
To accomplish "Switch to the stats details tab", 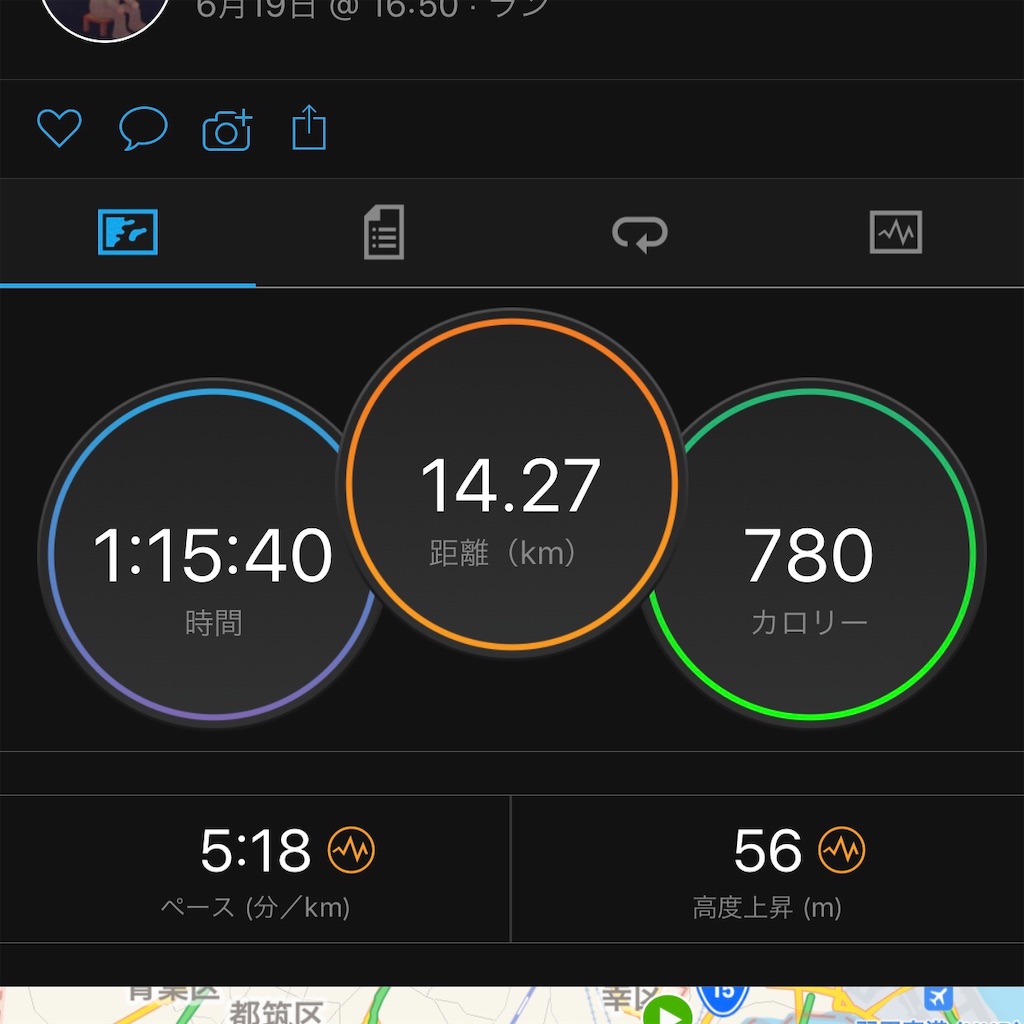I will (383, 233).
